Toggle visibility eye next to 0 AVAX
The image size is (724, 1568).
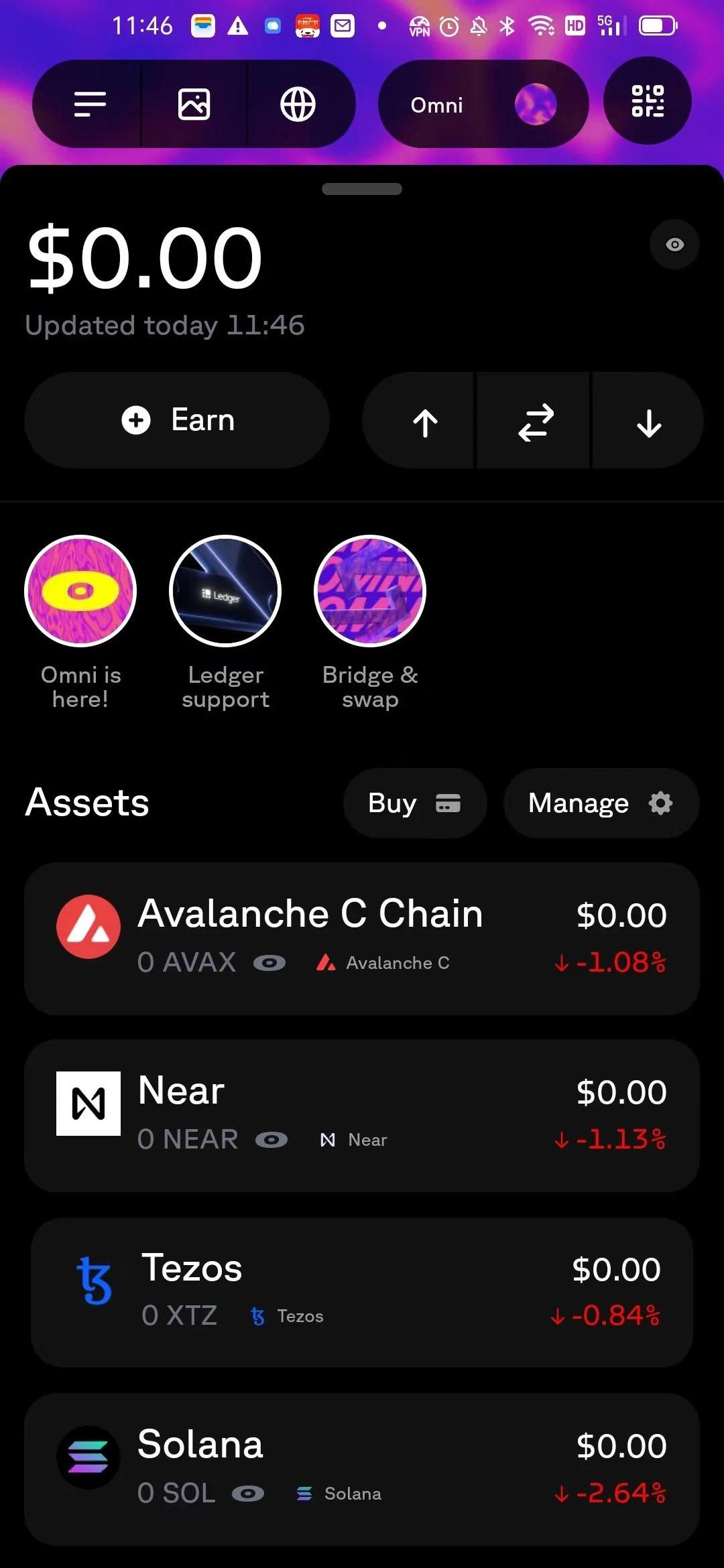[269, 963]
